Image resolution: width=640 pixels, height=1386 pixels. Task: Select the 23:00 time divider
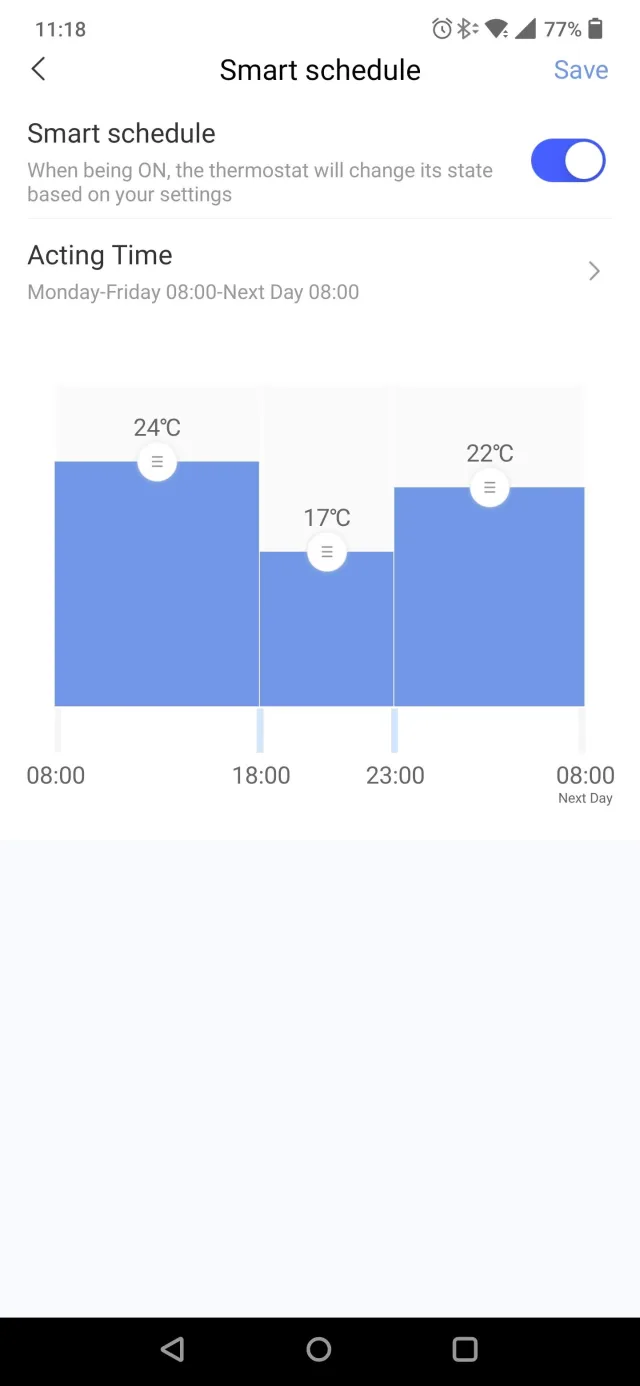click(394, 731)
